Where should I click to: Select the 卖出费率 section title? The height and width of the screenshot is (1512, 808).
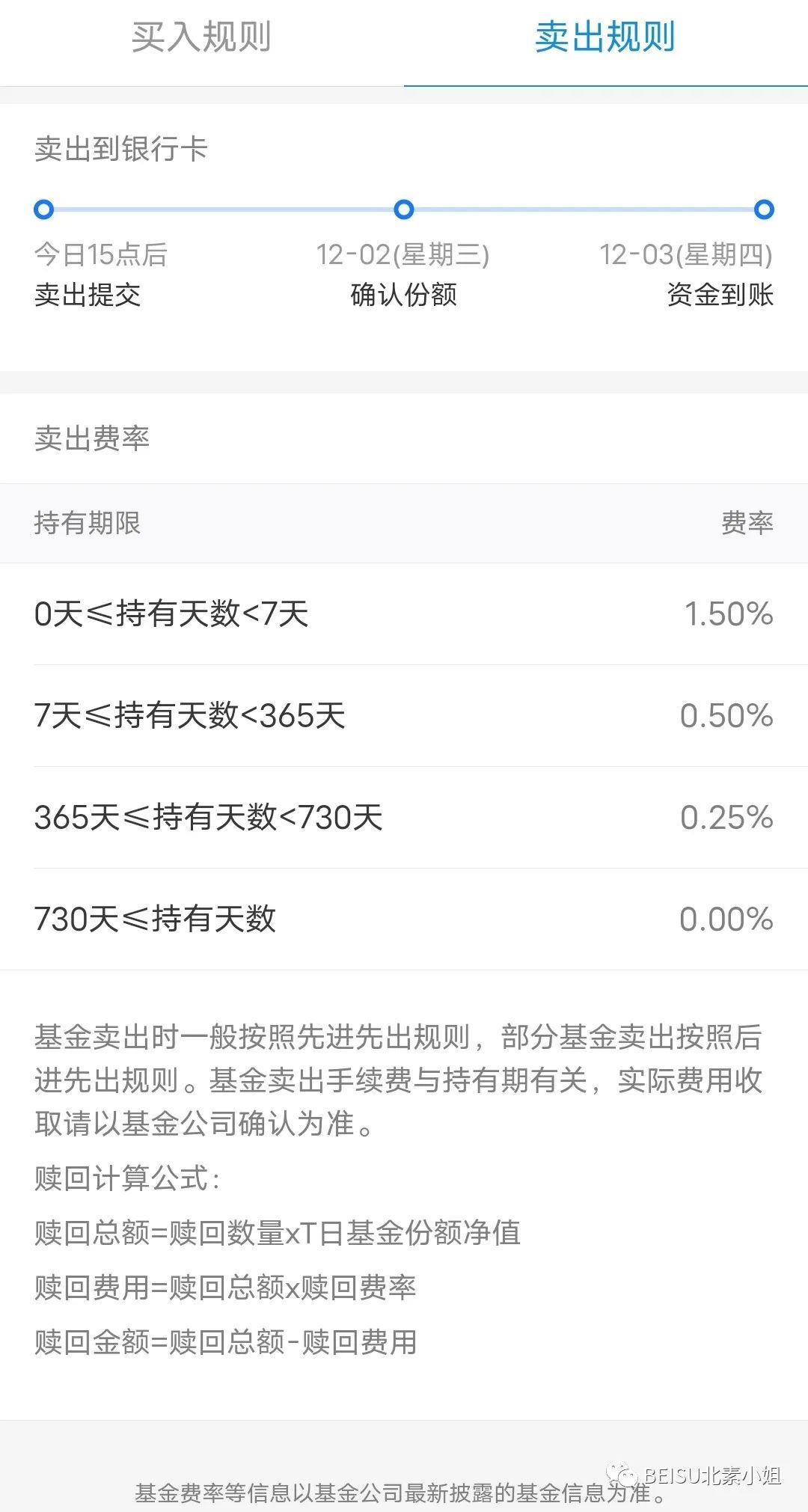90,438
